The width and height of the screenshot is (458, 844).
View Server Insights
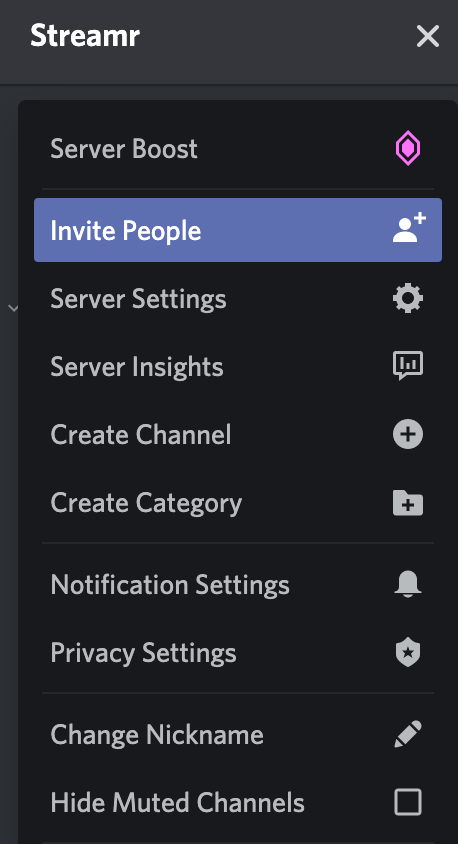coord(238,367)
